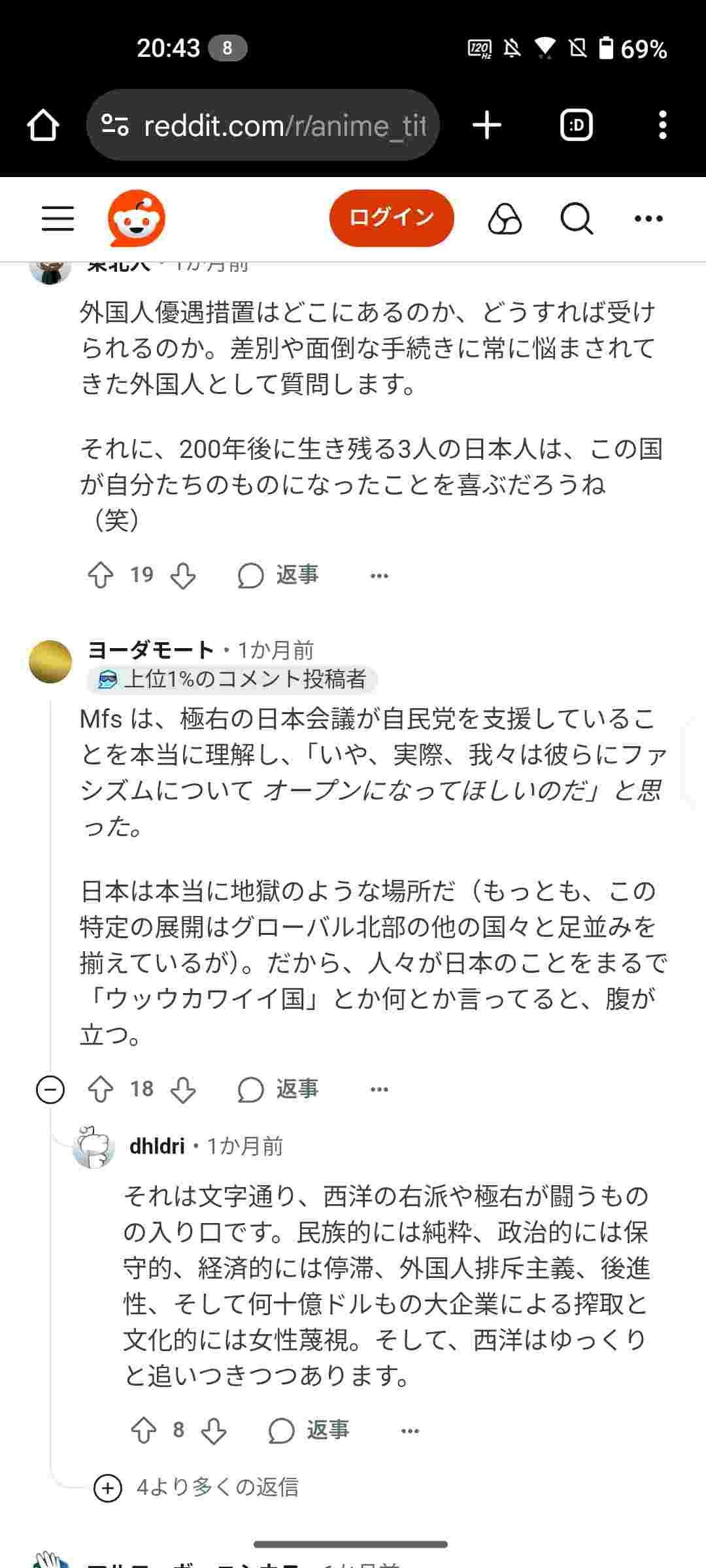
Task: Upvote the comment with 19 votes
Action: tap(101, 576)
